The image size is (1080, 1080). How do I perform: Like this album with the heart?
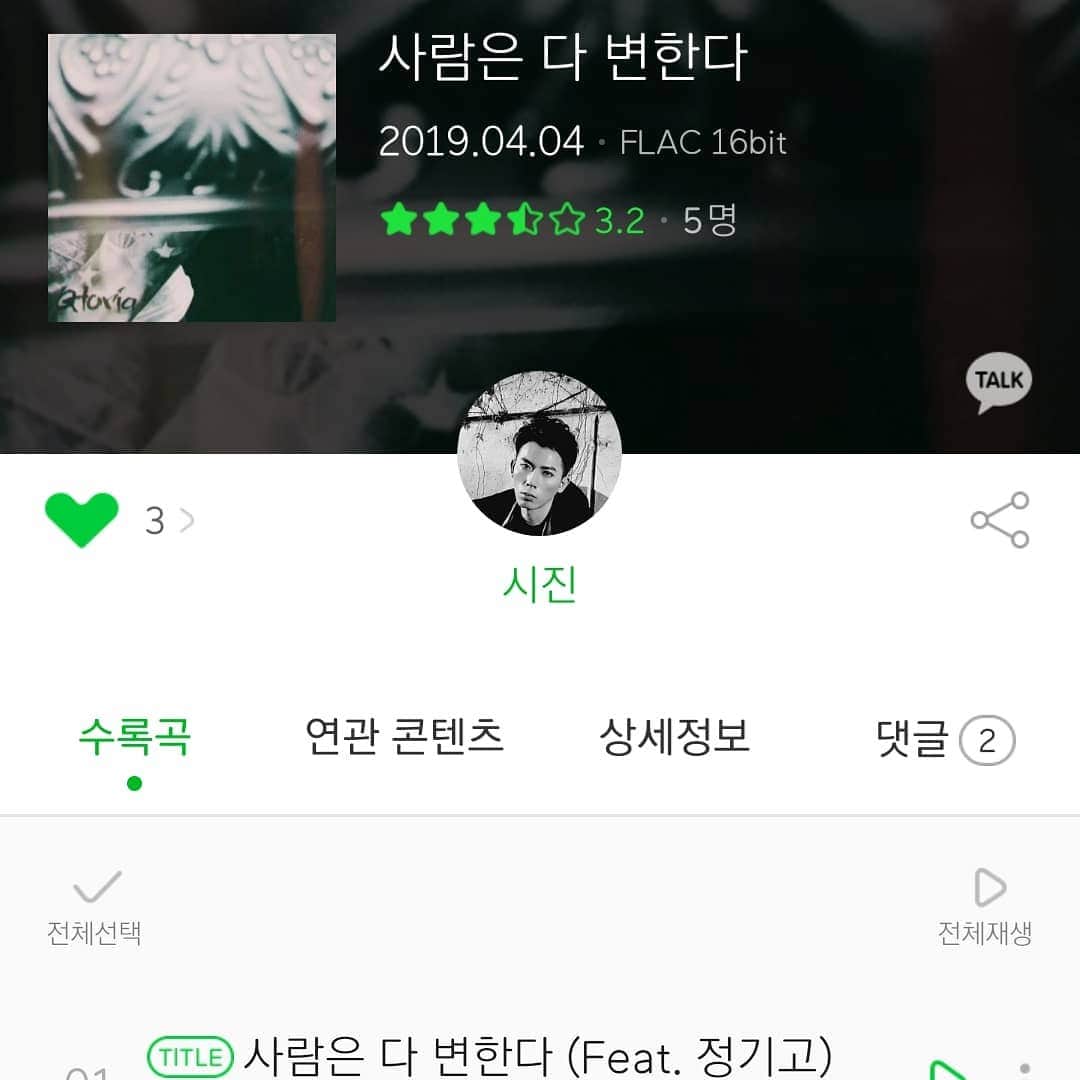[x=81, y=520]
